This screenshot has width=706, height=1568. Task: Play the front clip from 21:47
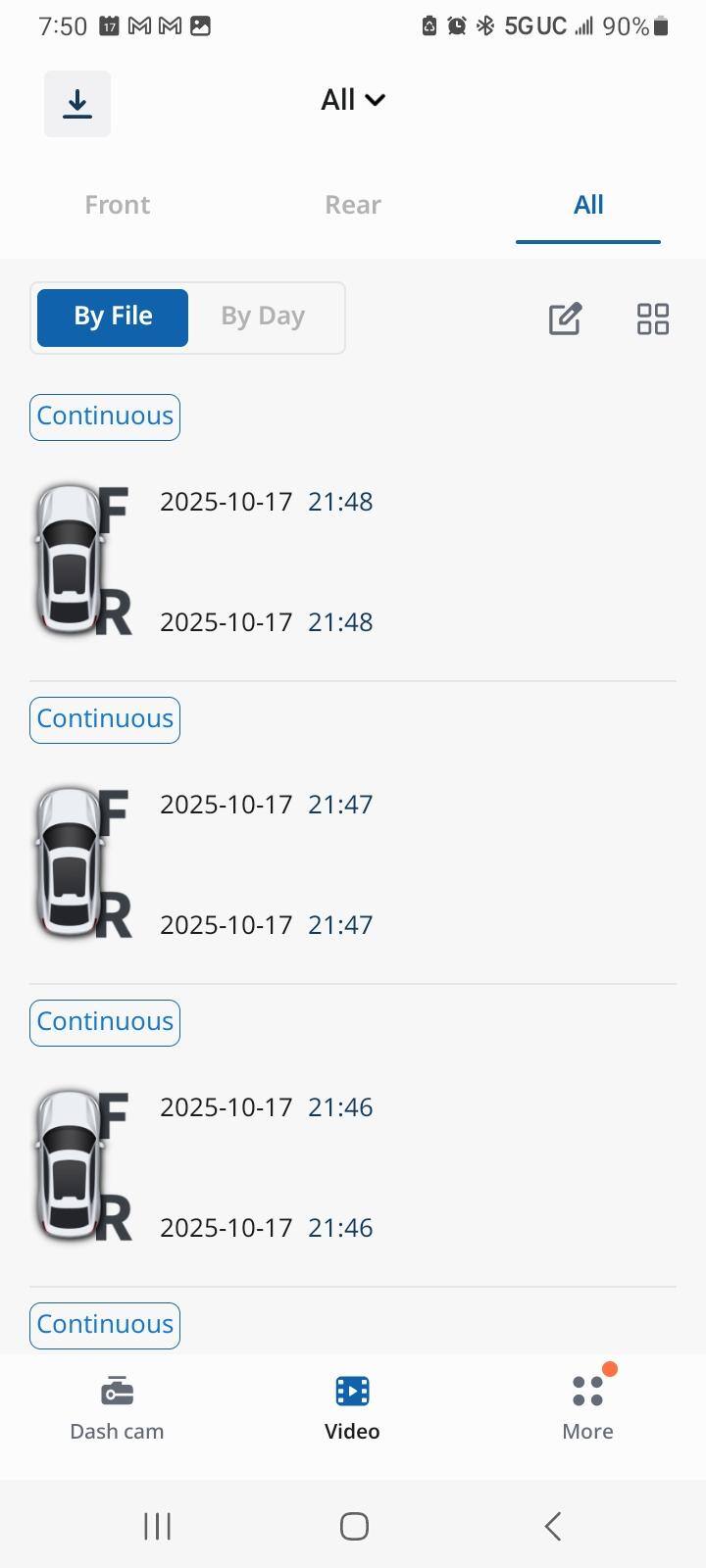pos(267,805)
